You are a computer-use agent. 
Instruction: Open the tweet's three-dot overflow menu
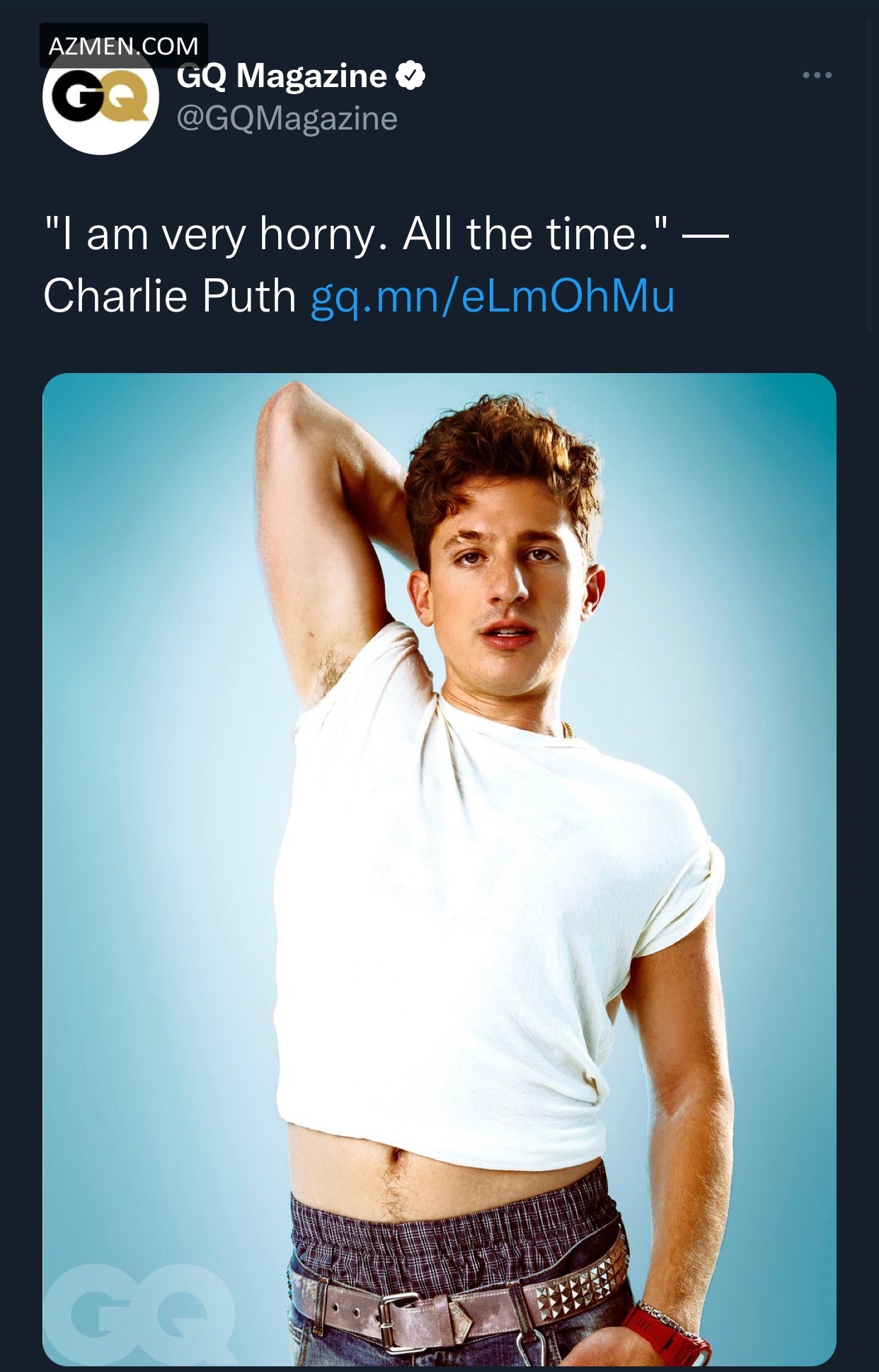[817, 75]
